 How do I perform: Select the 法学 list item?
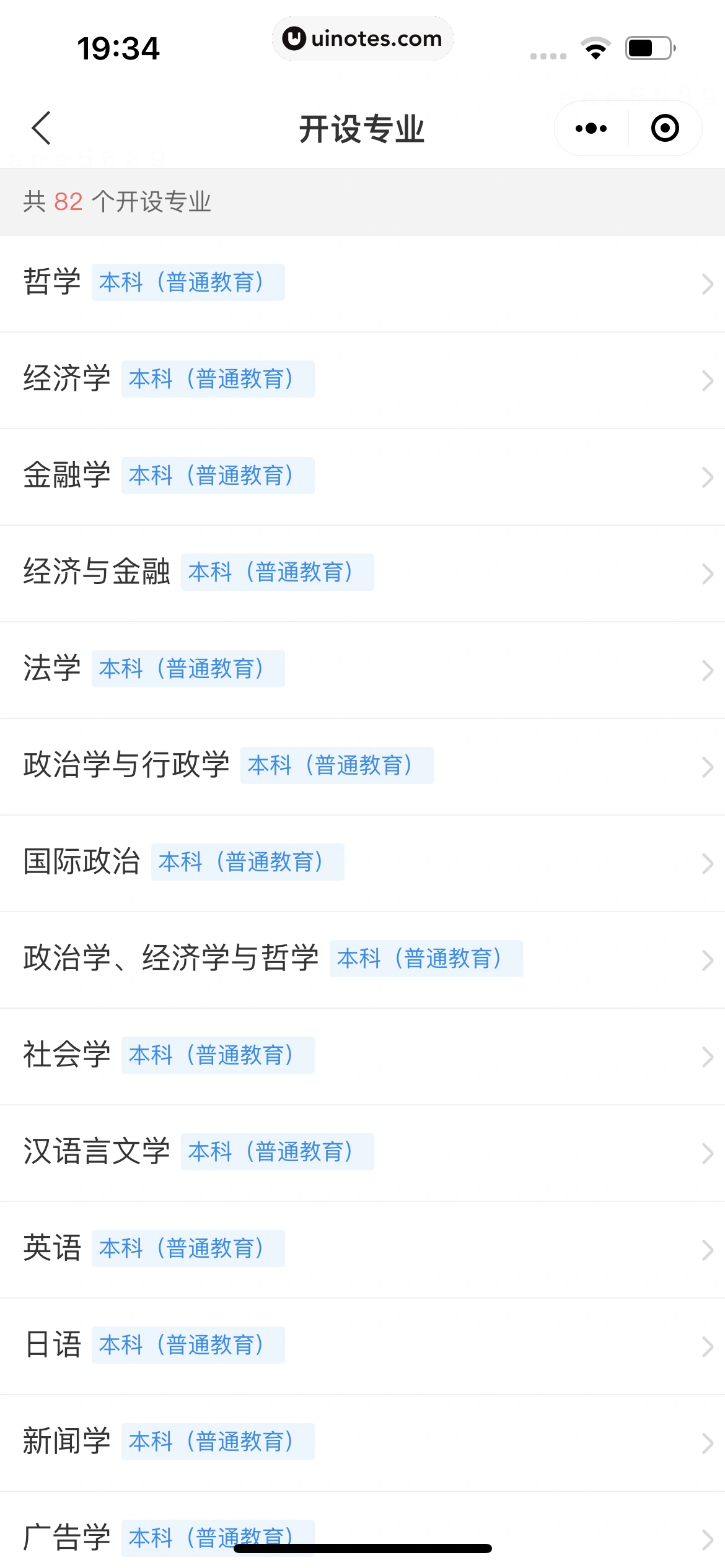click(x=362, y=670)
